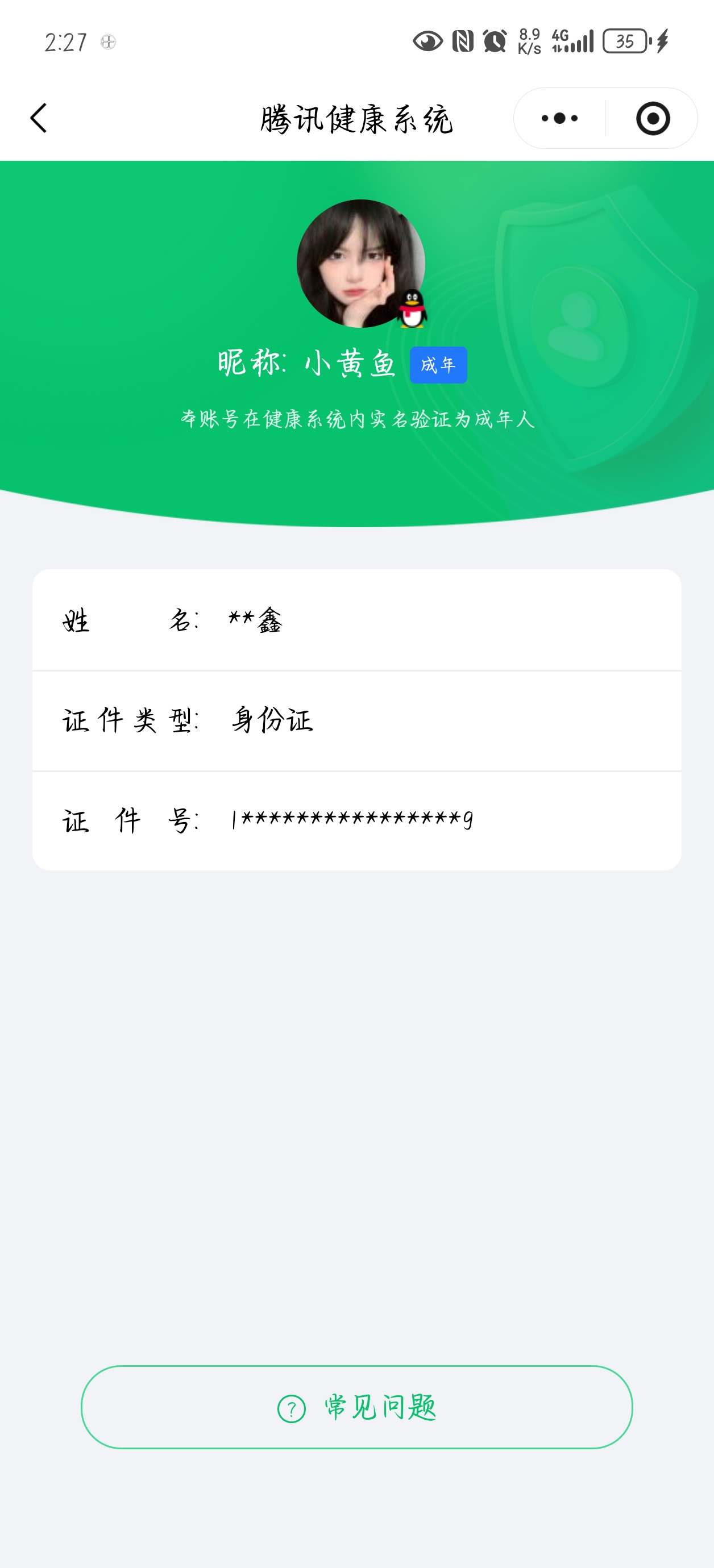Close the mini program with the circle icon
The width and height of the screenshot is (714, 1568).
click(653, 118)
